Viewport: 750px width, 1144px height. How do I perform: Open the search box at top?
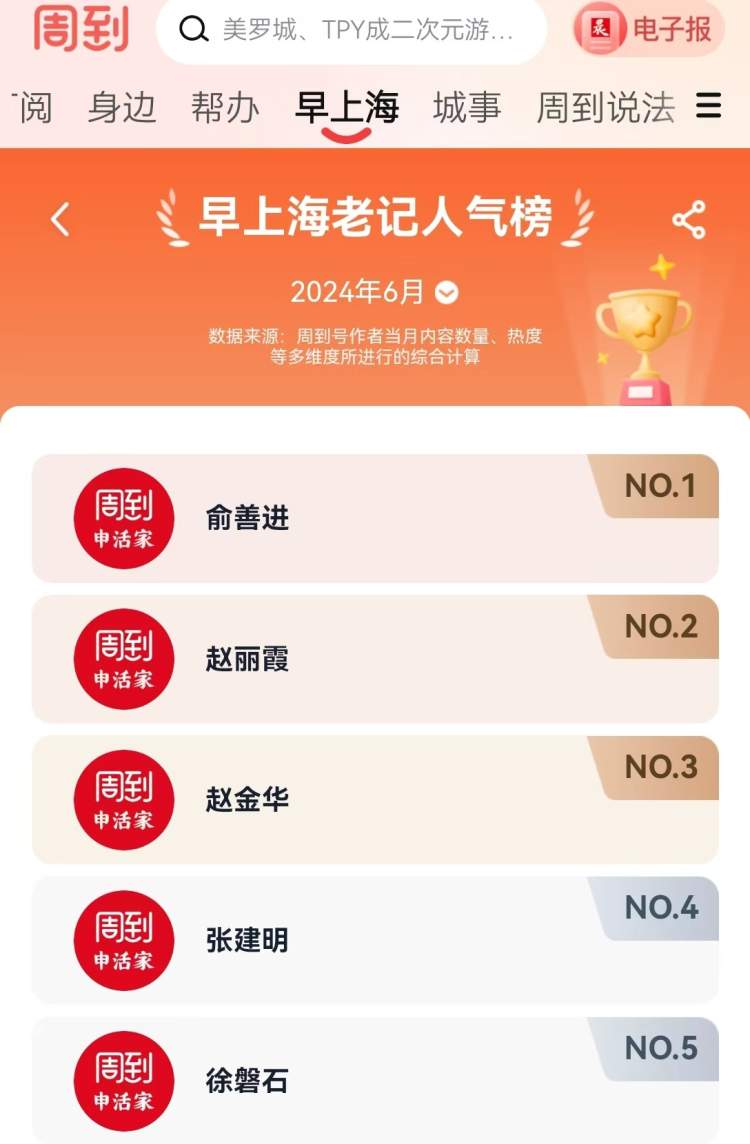click(350, 30)
